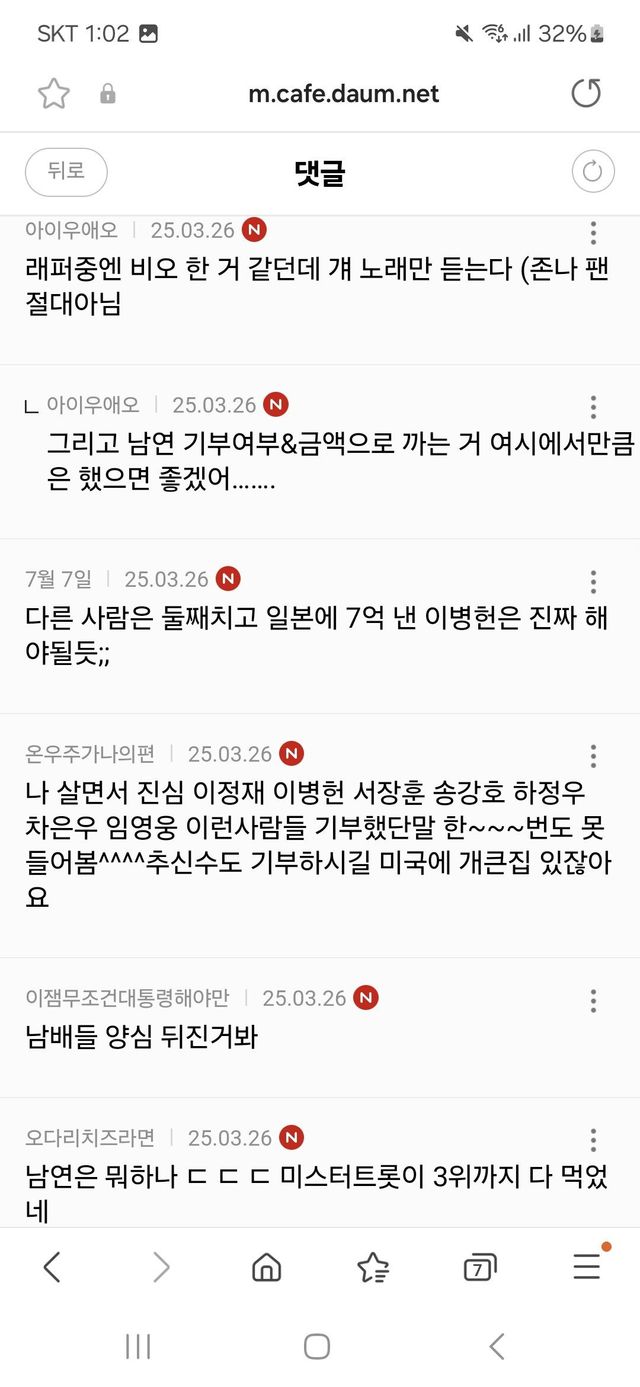
Task: Go forward with the browser's forward arrow
Action: point(160,1267)
